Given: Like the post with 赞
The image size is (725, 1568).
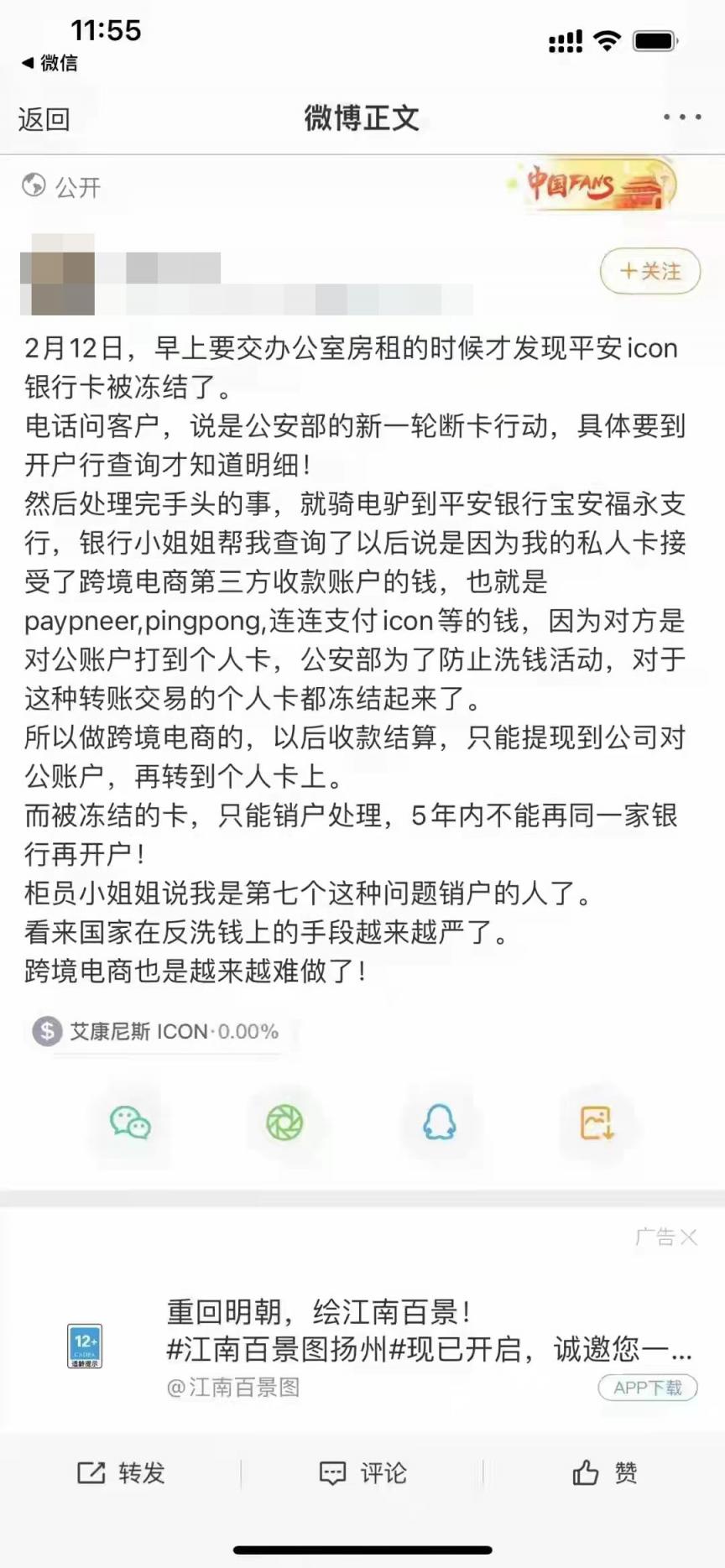Looking at the screenshot, I should coord(604,1472).
